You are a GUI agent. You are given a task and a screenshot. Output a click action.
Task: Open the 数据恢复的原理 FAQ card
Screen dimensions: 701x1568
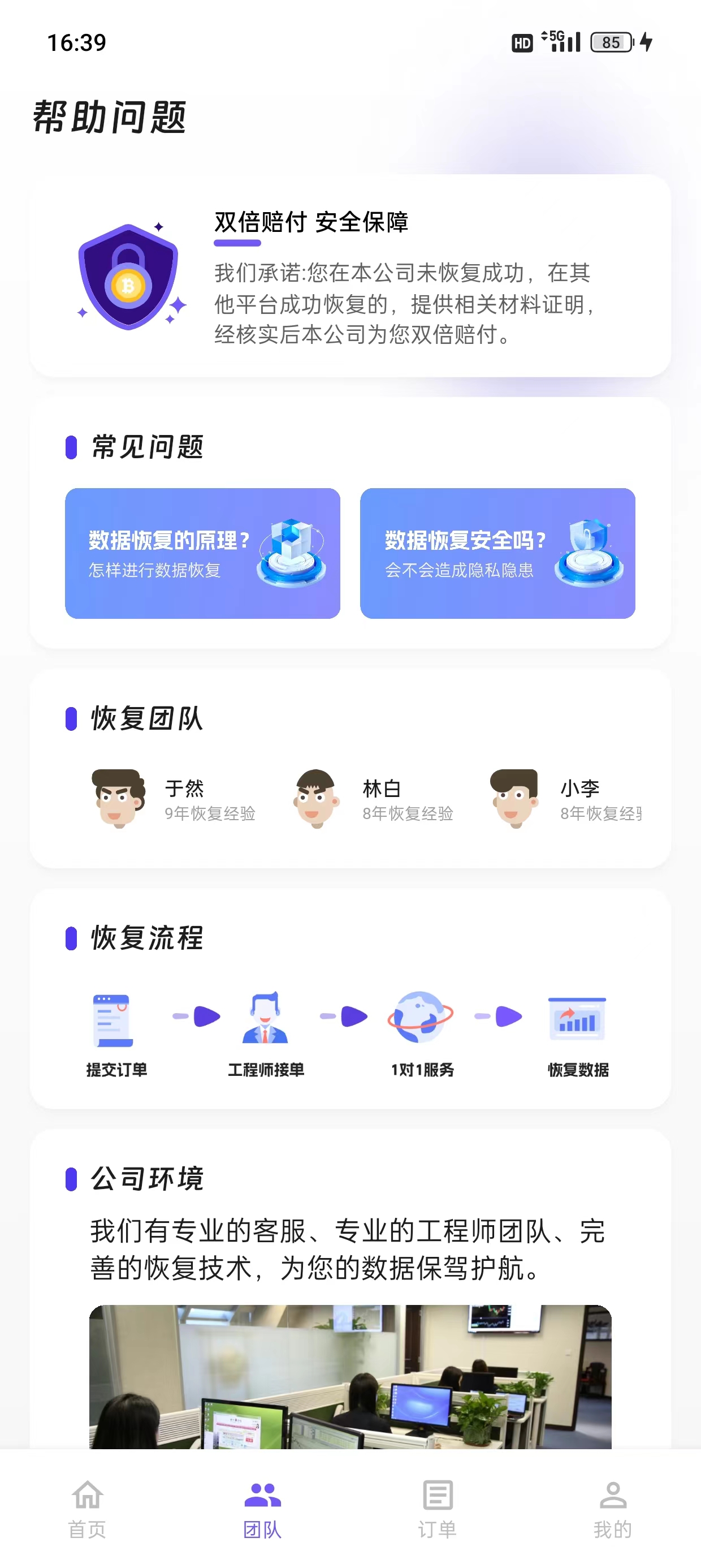tap(204, 553)
